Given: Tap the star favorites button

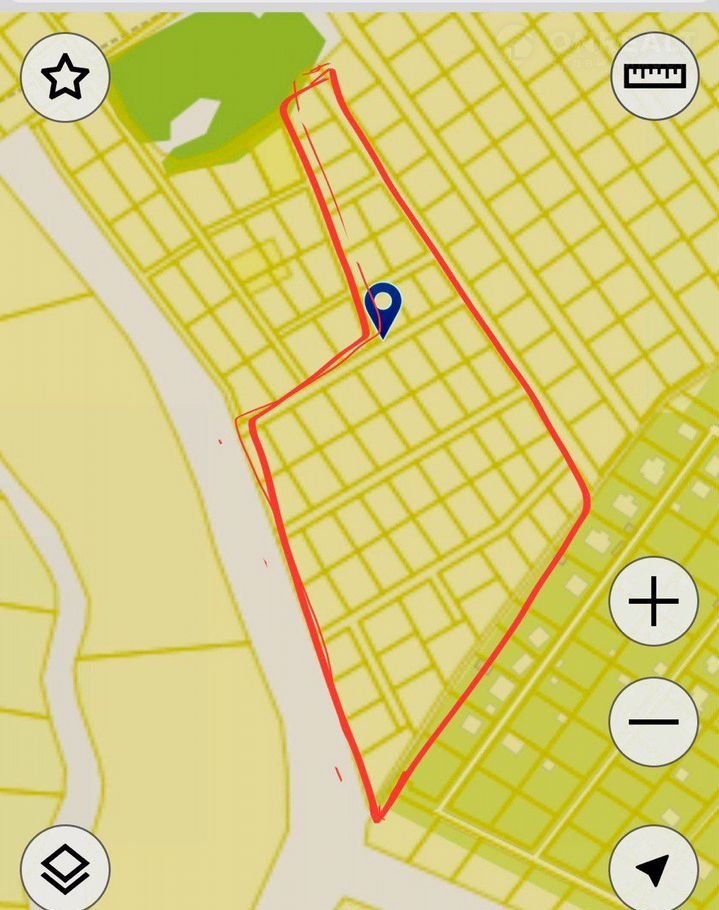Looking at the screenshot, I should pos(65,77).
